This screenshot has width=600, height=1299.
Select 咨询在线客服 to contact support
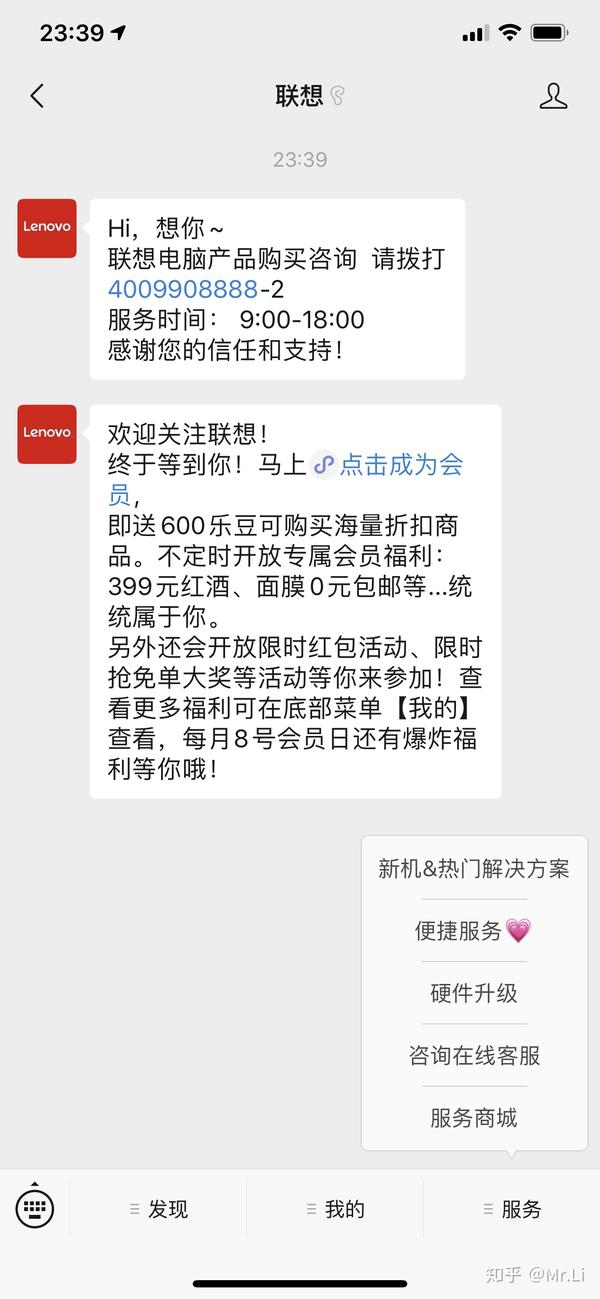[x=474, y=1055]
